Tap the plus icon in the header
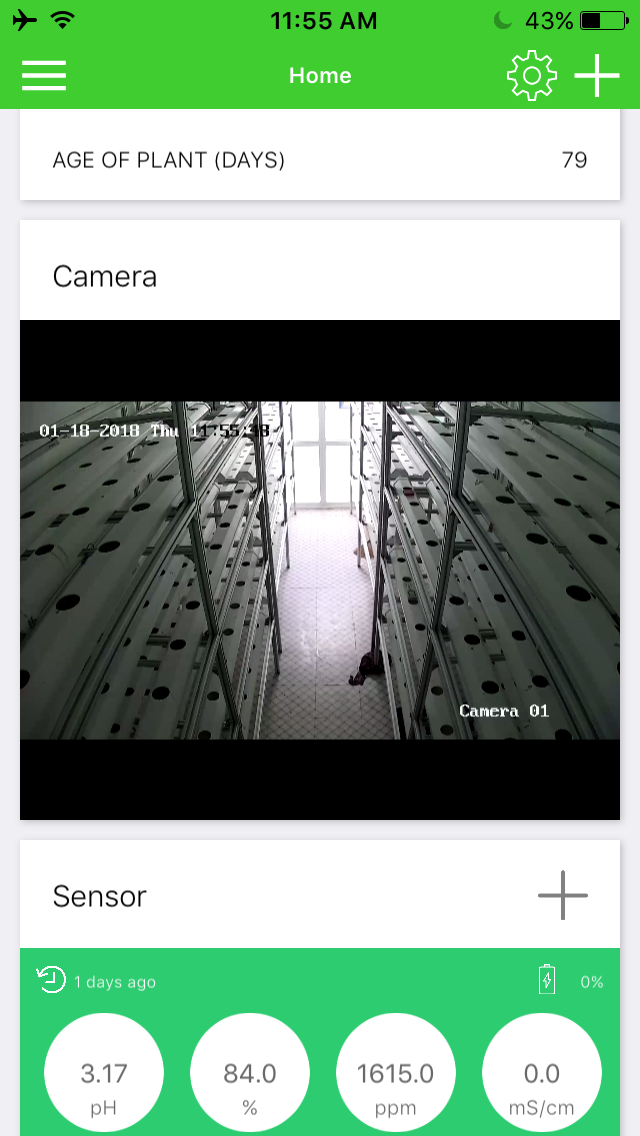The image size is (640, 1136). point(597,76)
